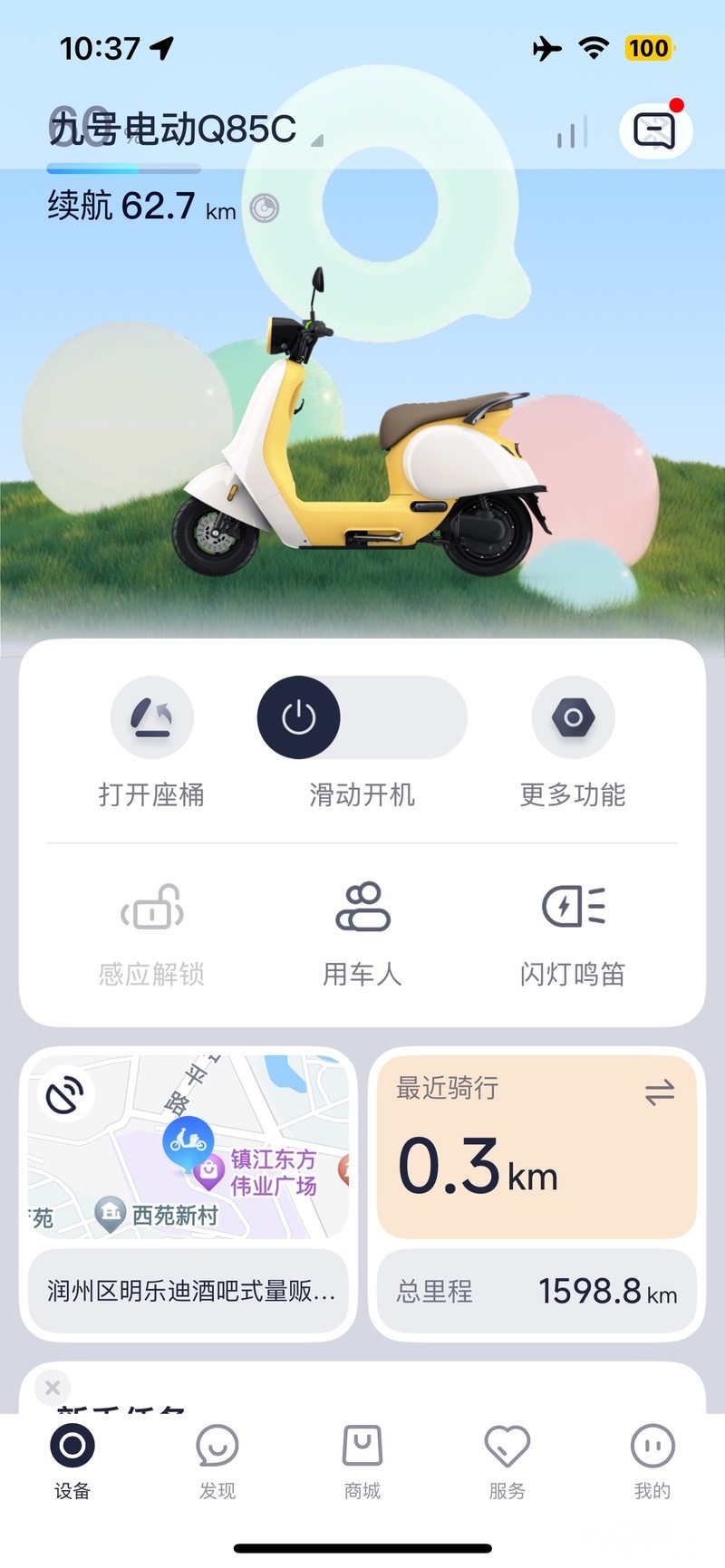Image resolution: width=725 pixels, height=1568 pixels.
Task: Open the range mode icon beside 续航
Action: [265, 208]
